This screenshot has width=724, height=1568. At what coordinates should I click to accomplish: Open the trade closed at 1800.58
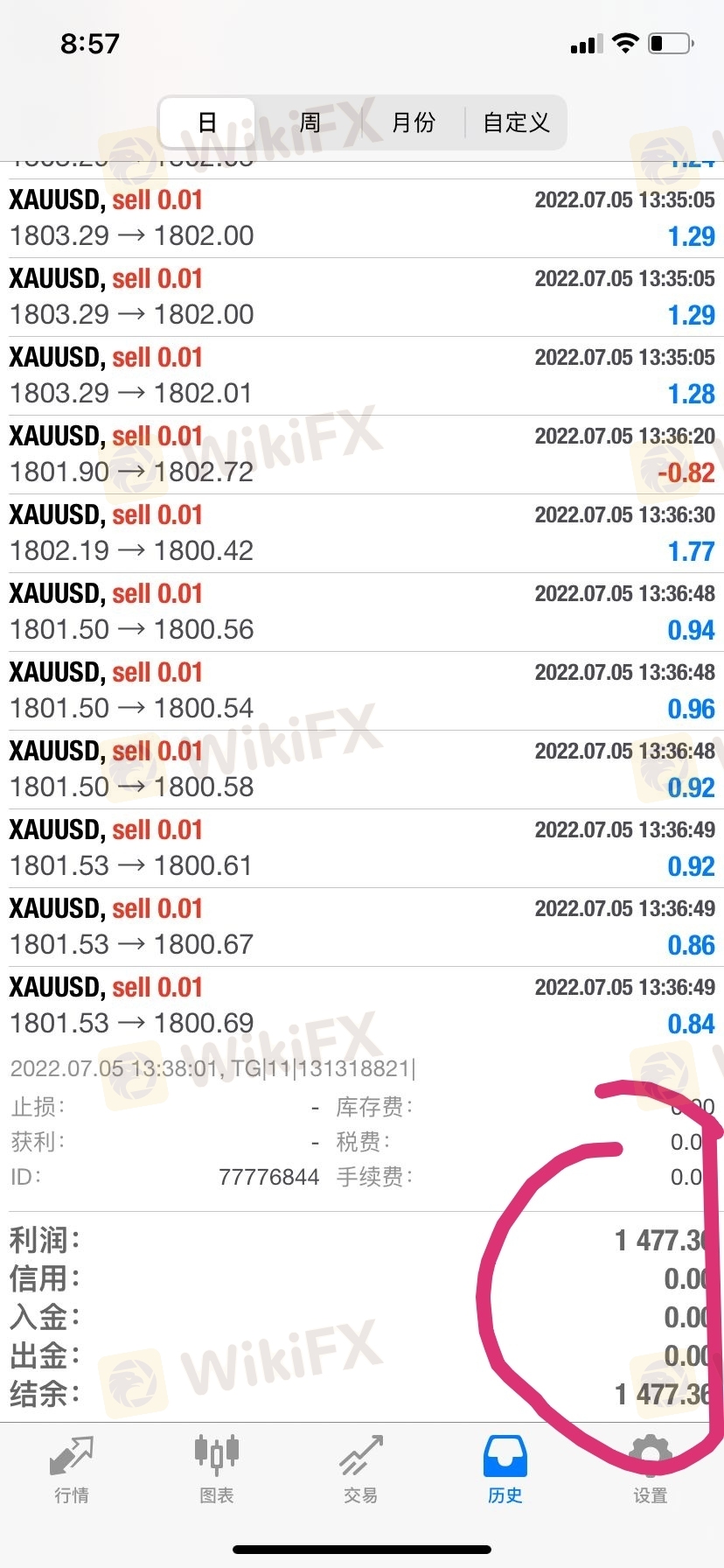click(x=362, y=770)
